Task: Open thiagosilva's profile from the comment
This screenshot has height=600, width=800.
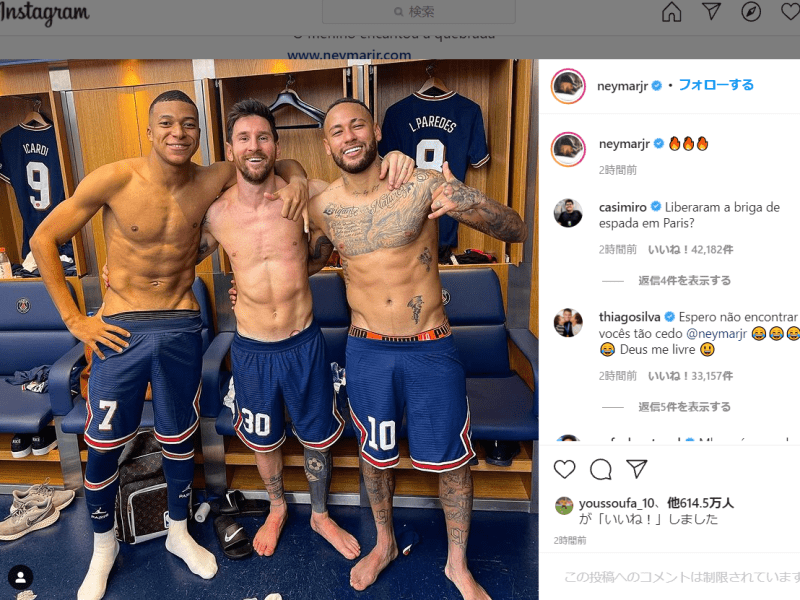Action: pos(629,316)
